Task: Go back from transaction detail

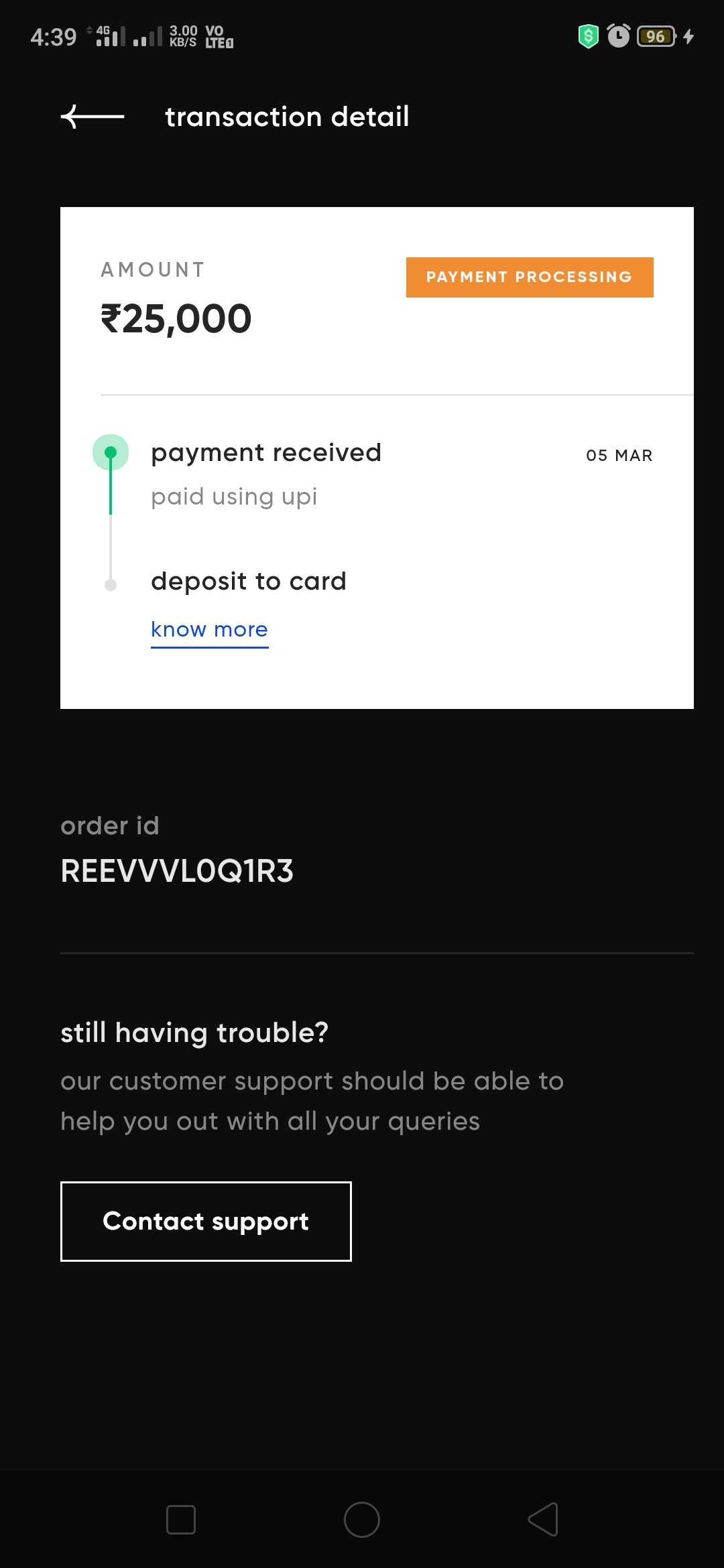Action: (x=93, y=117)
